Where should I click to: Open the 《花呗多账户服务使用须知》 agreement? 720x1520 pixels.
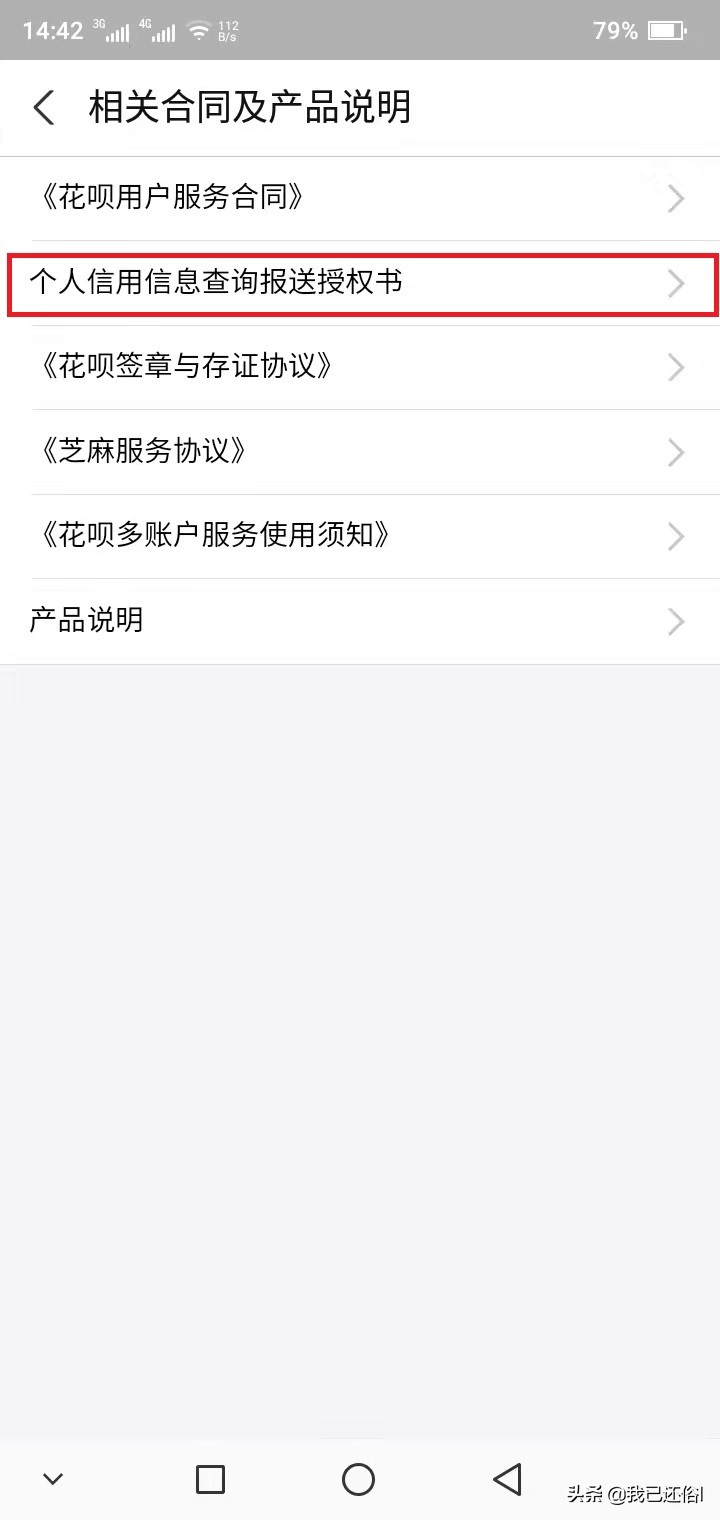tap(360, 536)
